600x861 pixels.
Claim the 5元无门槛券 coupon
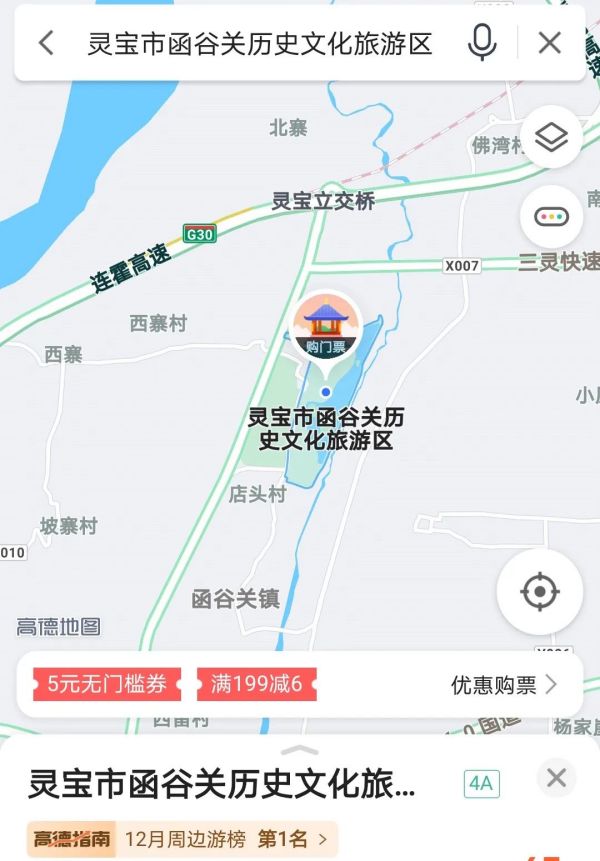(107, 685)
